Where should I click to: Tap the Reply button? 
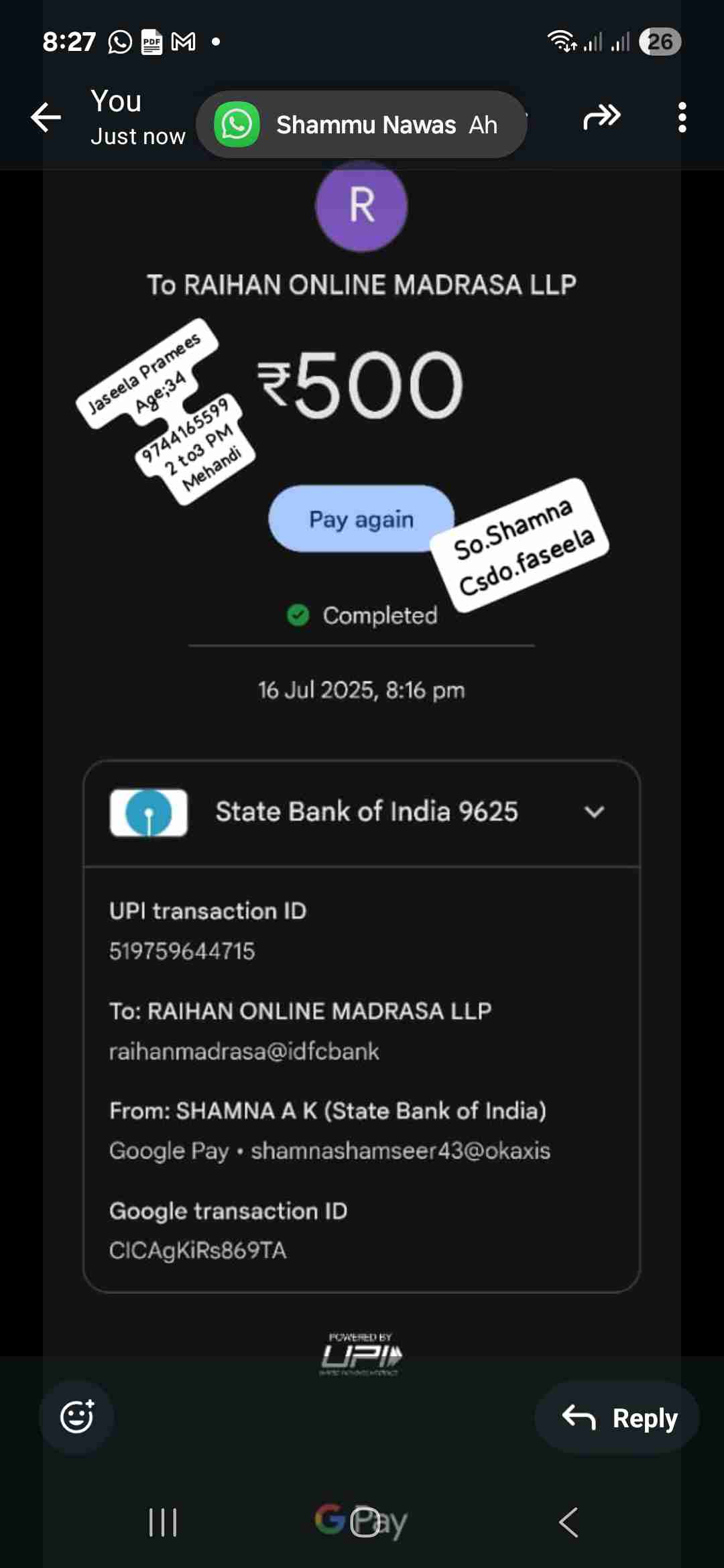coord(617,1418)
